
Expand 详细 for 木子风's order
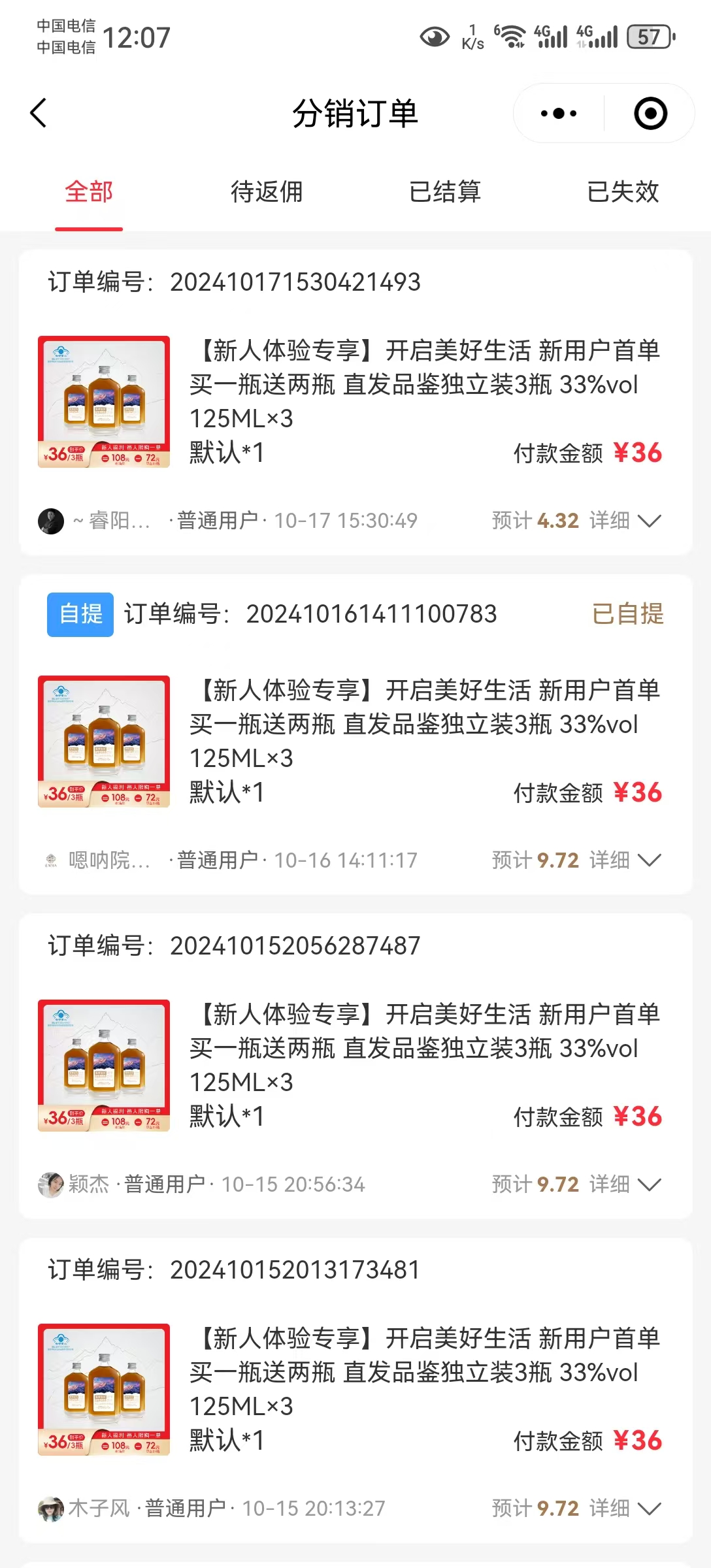pyautogui.click(x=624, y=1509)
